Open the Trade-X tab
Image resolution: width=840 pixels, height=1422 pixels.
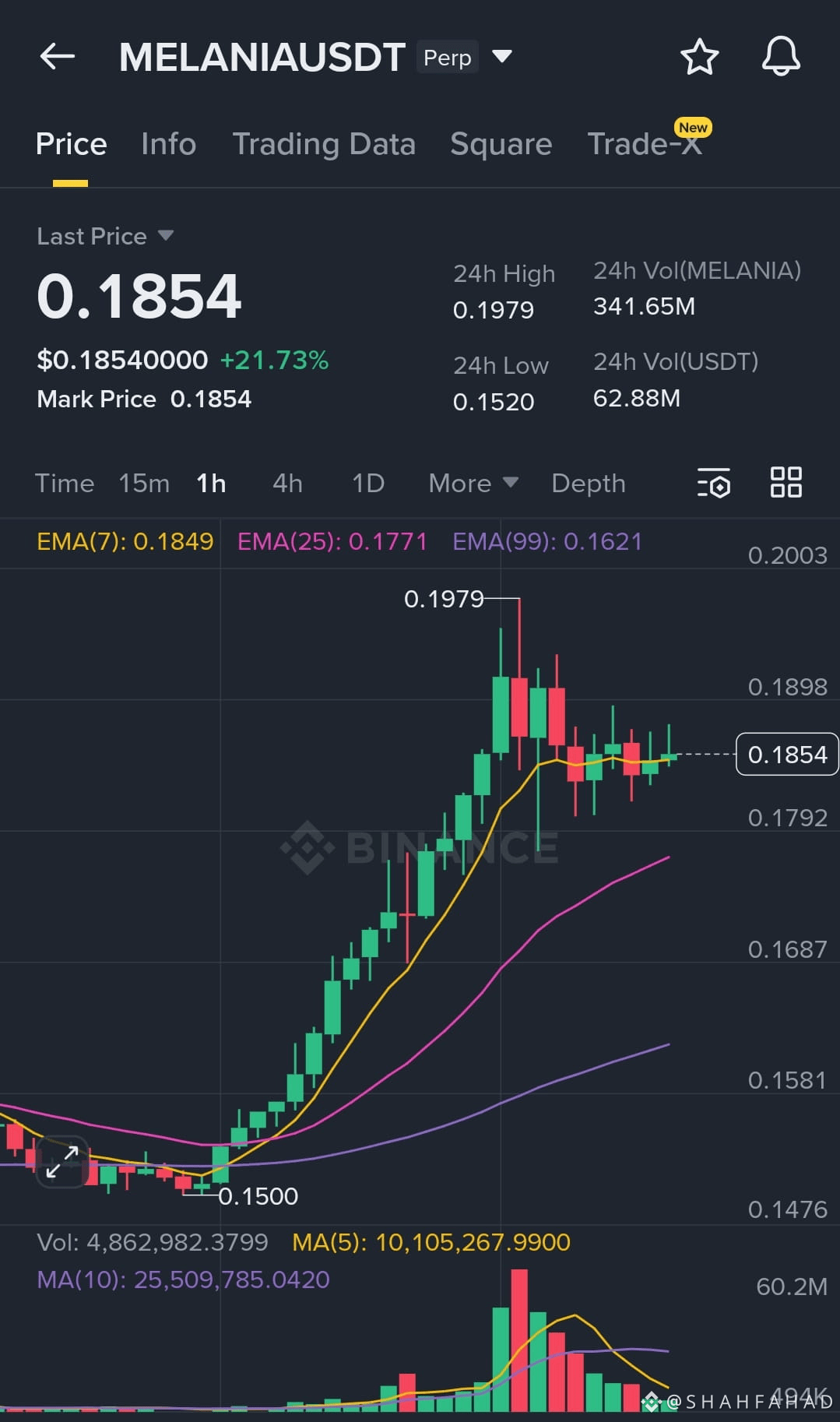pos(645,144)
